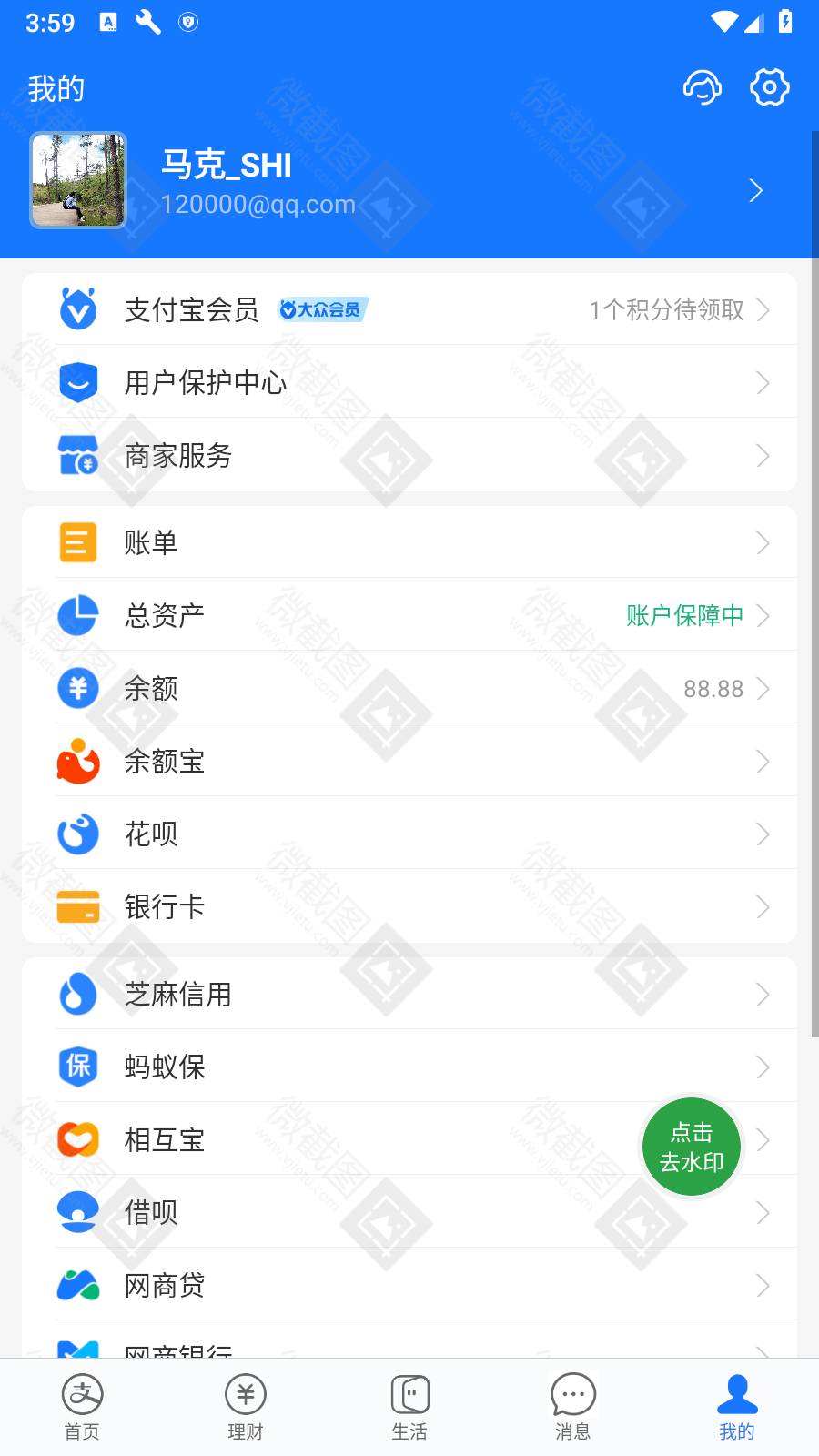Open 花呗
The height and width of the screenshot is (1456, 819).
tap(409, 834)
